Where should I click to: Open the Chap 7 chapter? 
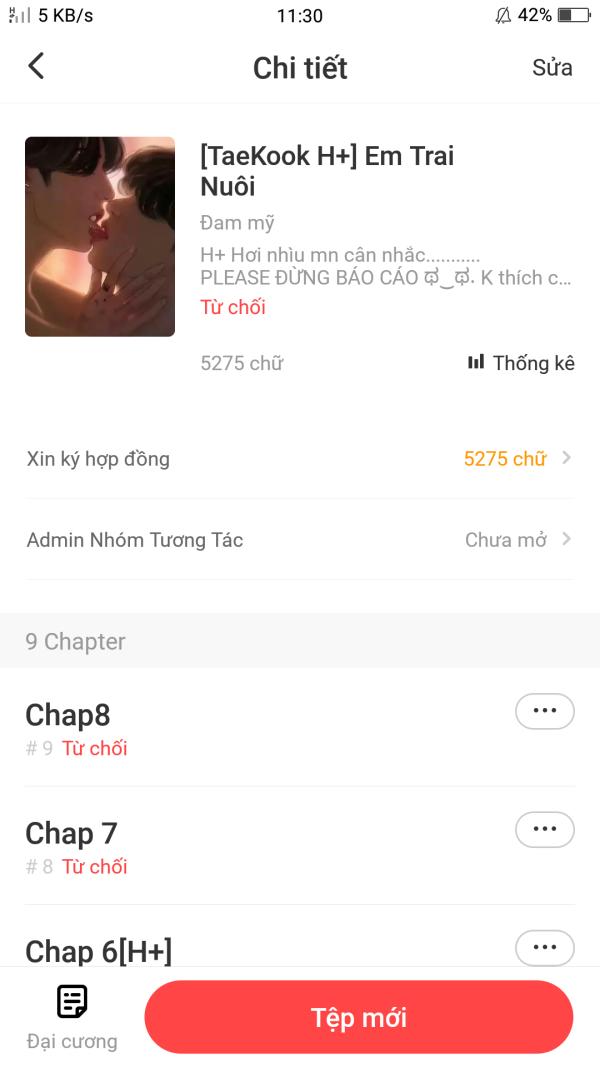click(71, 834)
